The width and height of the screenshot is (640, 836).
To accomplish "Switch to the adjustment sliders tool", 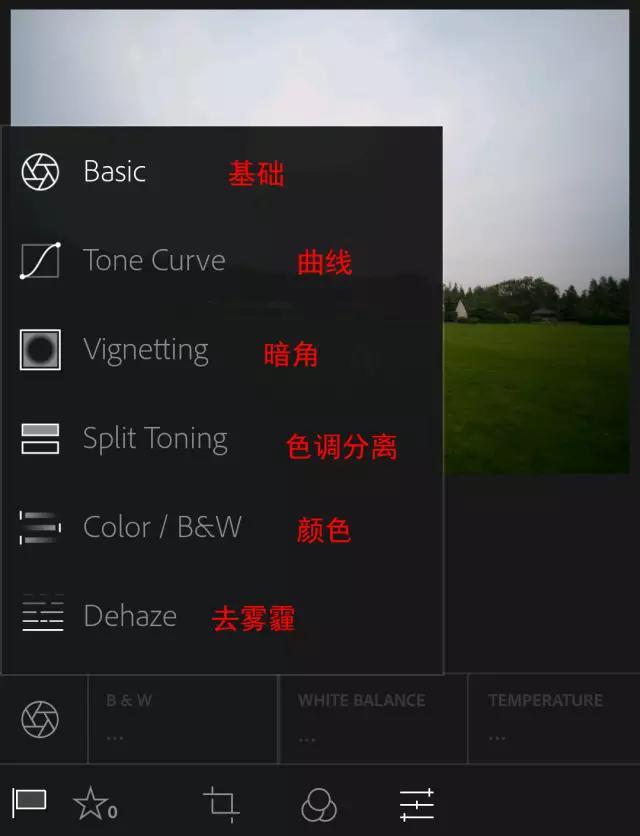I will (x=416, y=803).
